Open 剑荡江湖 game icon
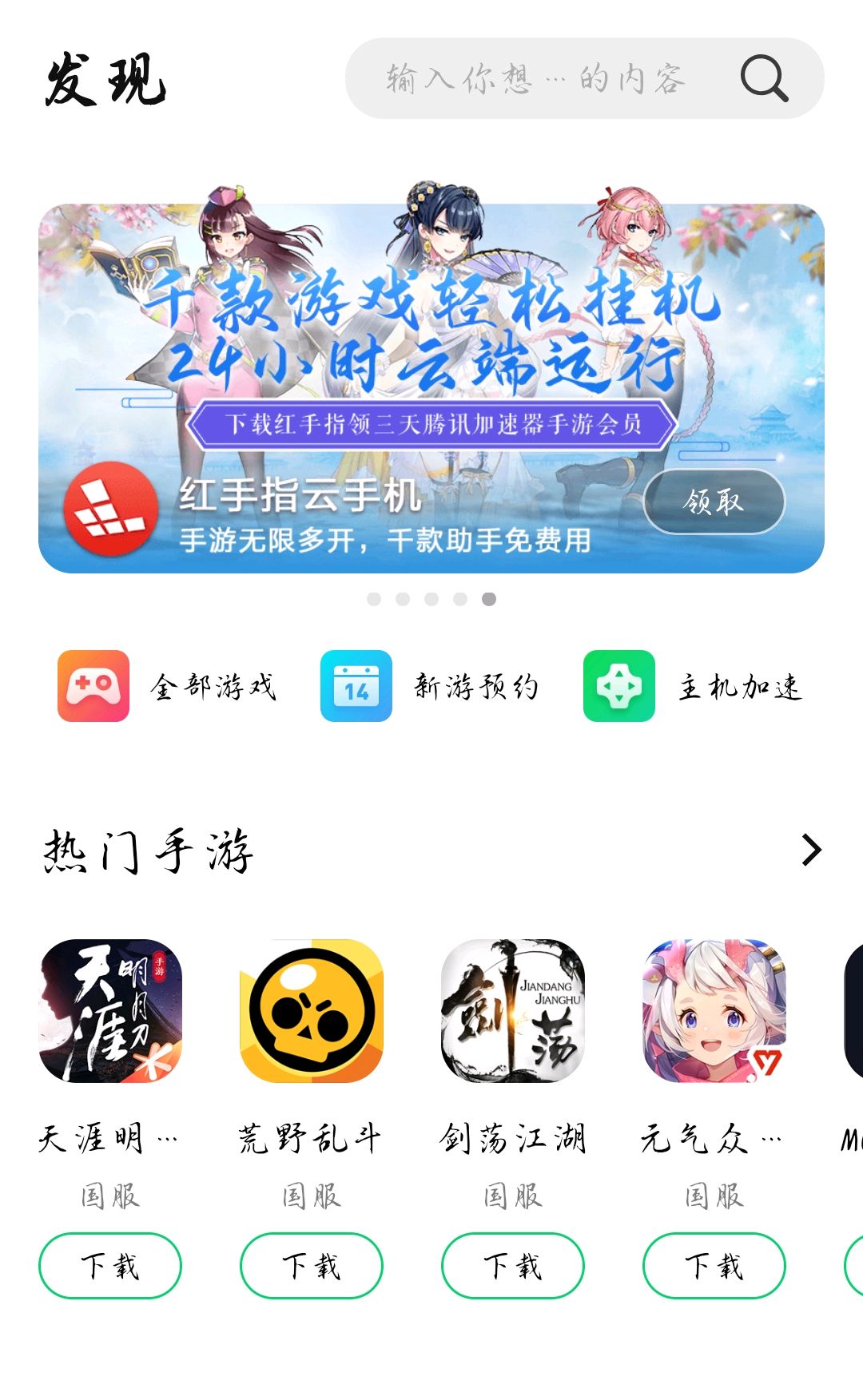Viewport: 863px width, 1400px height. pyautogui.click(x=513, y=1010)
